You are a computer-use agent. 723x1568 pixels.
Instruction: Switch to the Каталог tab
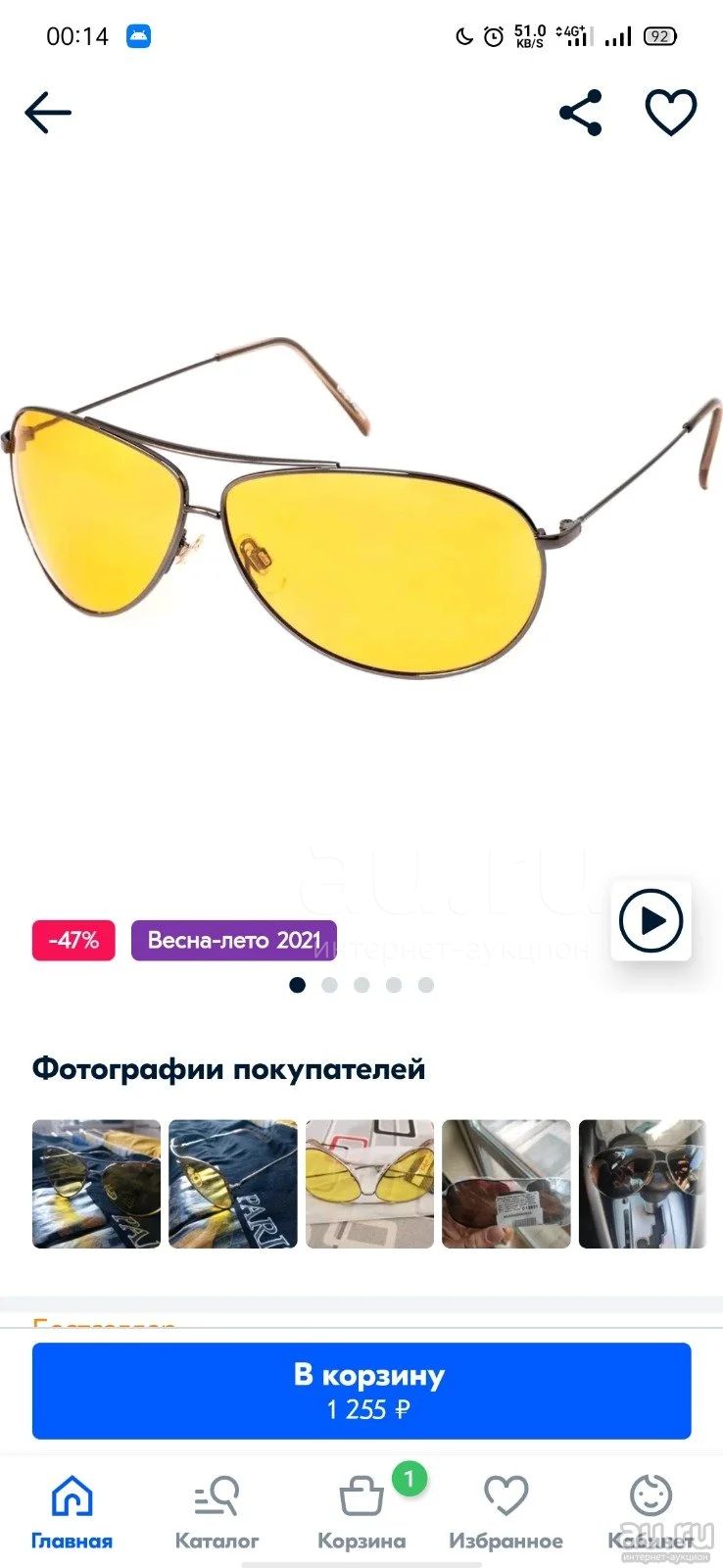(x=217, y=1512)
